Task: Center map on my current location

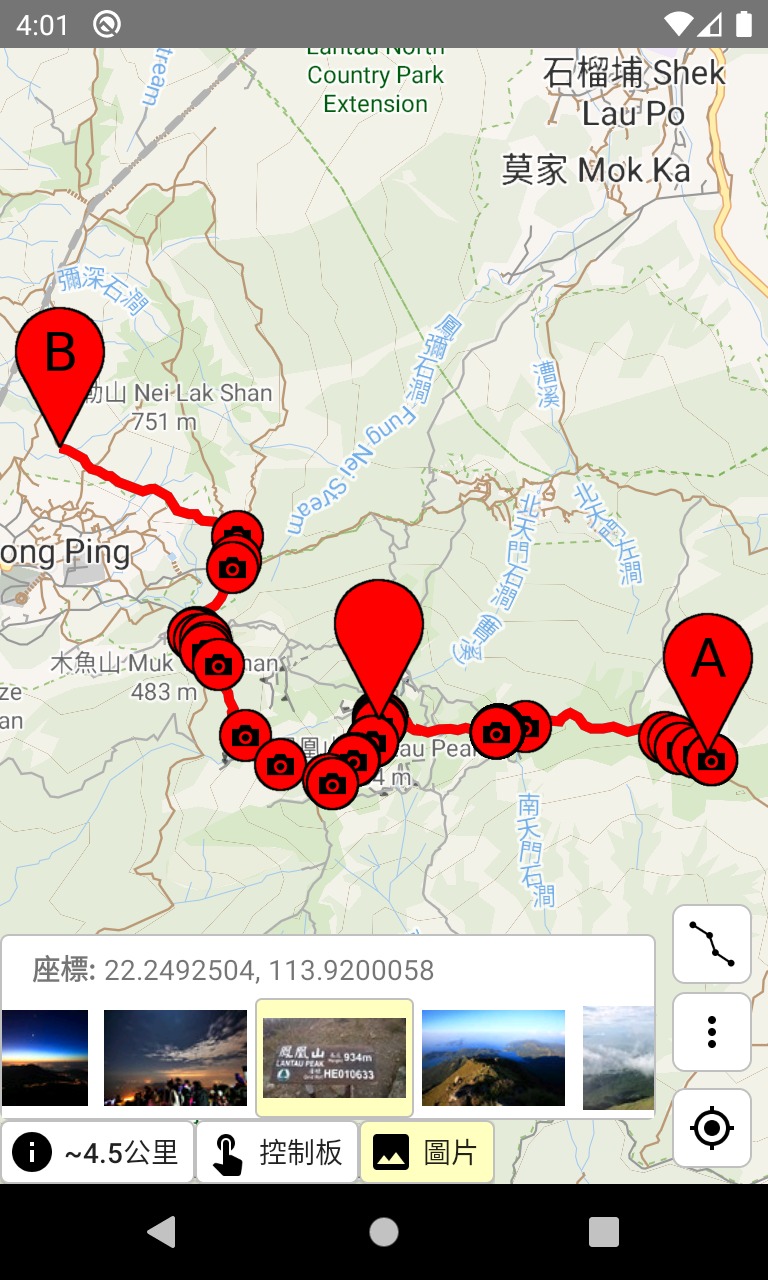Action: point(712,1128)
